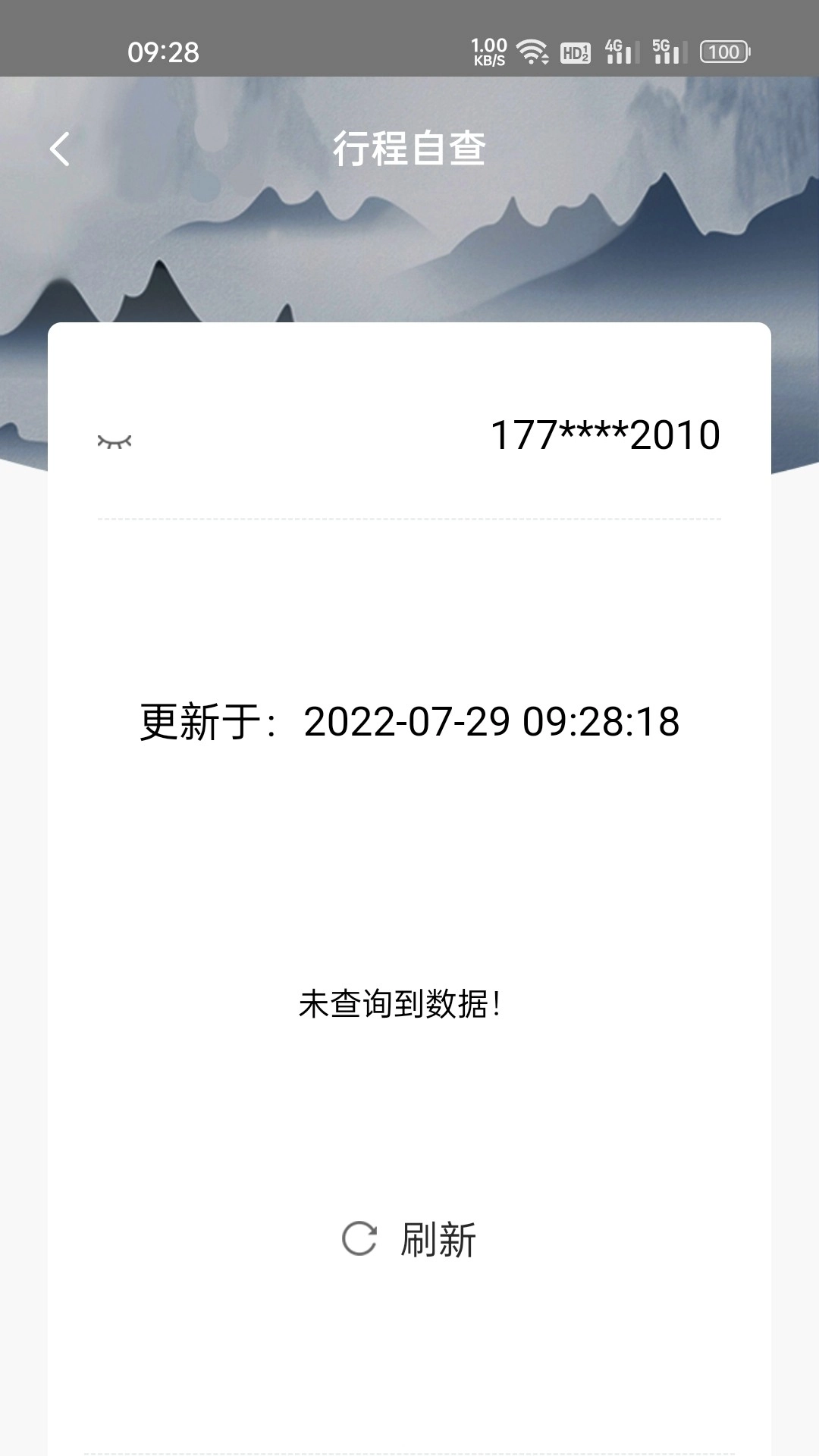This screenshot has height=1456, width=819.
Task: Click the back arrow to exit 行程自查
Action: (x=59, y=149)
